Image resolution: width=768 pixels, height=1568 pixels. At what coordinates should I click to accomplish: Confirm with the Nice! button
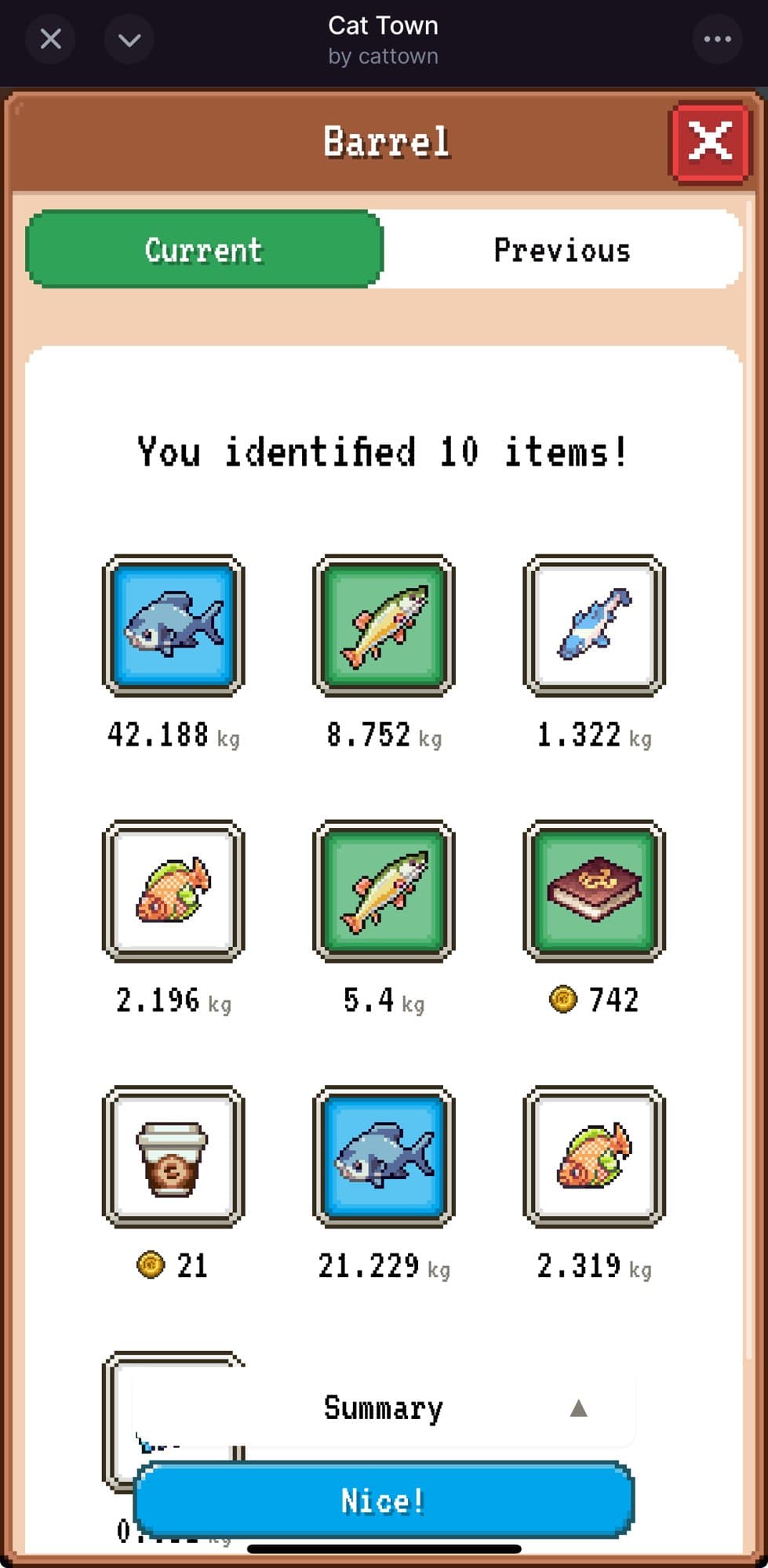[x=384, y=1501]
